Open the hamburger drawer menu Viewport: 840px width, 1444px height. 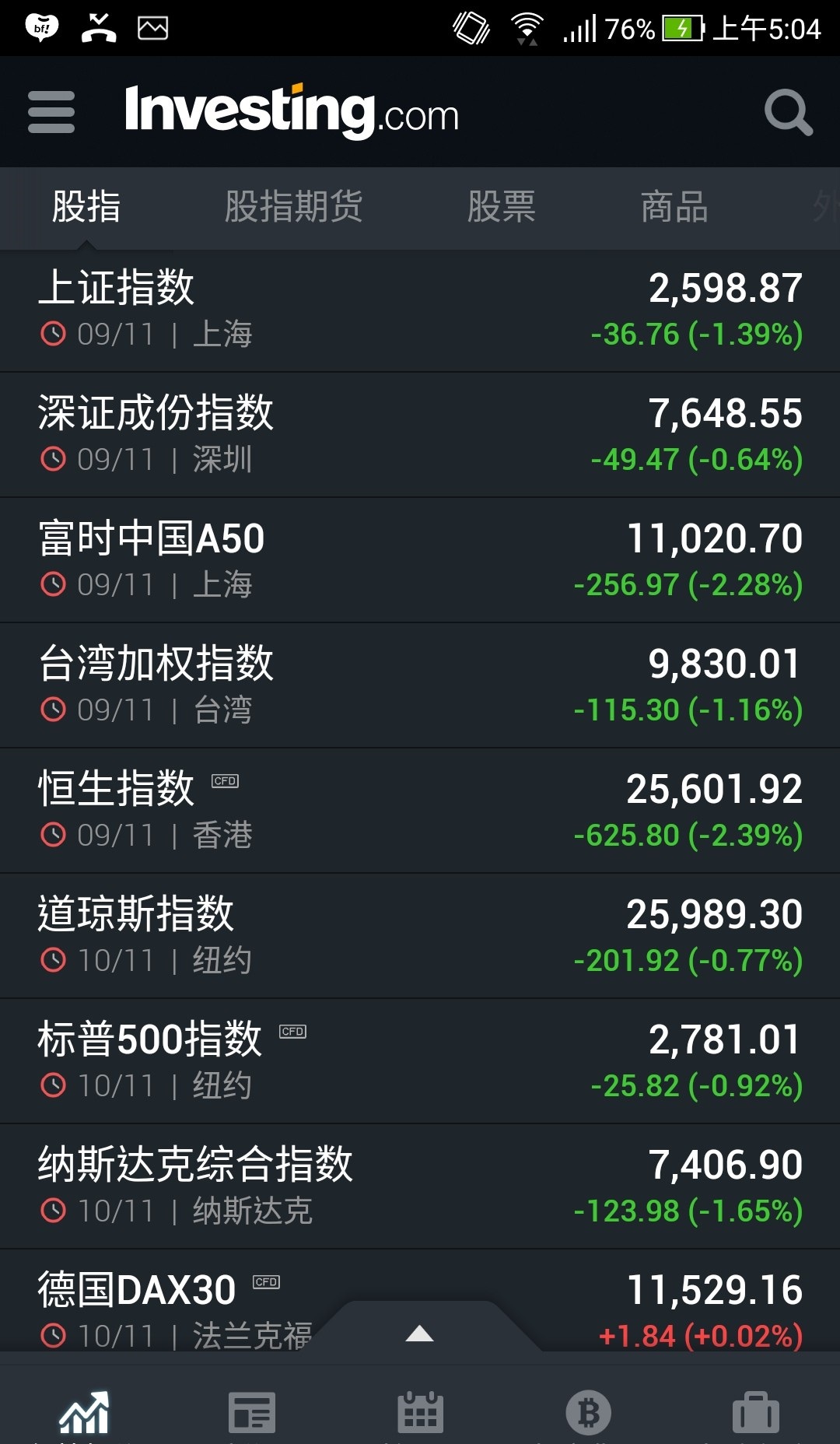pos(51,112)
